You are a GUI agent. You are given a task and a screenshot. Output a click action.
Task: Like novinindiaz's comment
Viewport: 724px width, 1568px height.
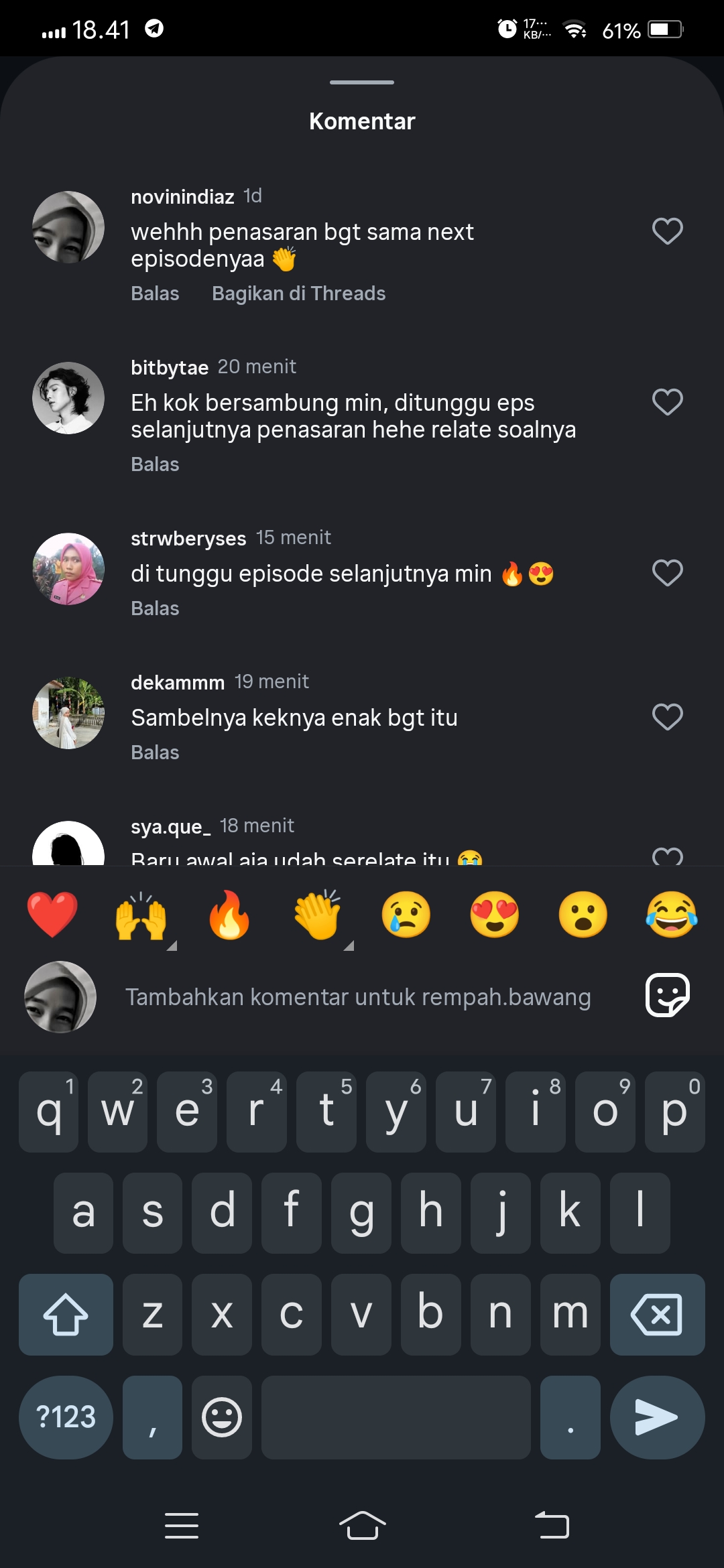pos(667,231)
